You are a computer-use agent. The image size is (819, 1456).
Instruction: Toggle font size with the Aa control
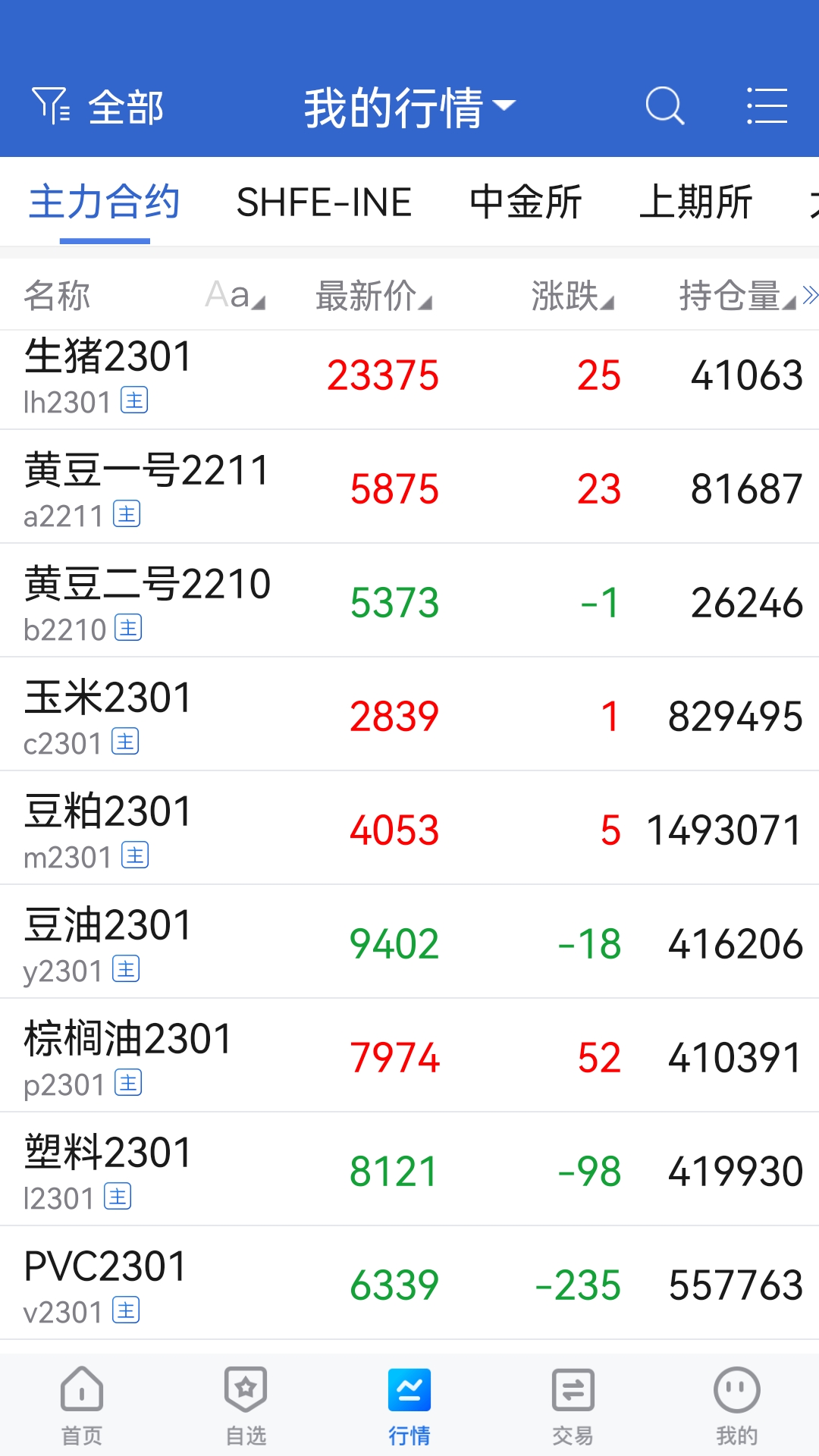(x=231, y=295)
